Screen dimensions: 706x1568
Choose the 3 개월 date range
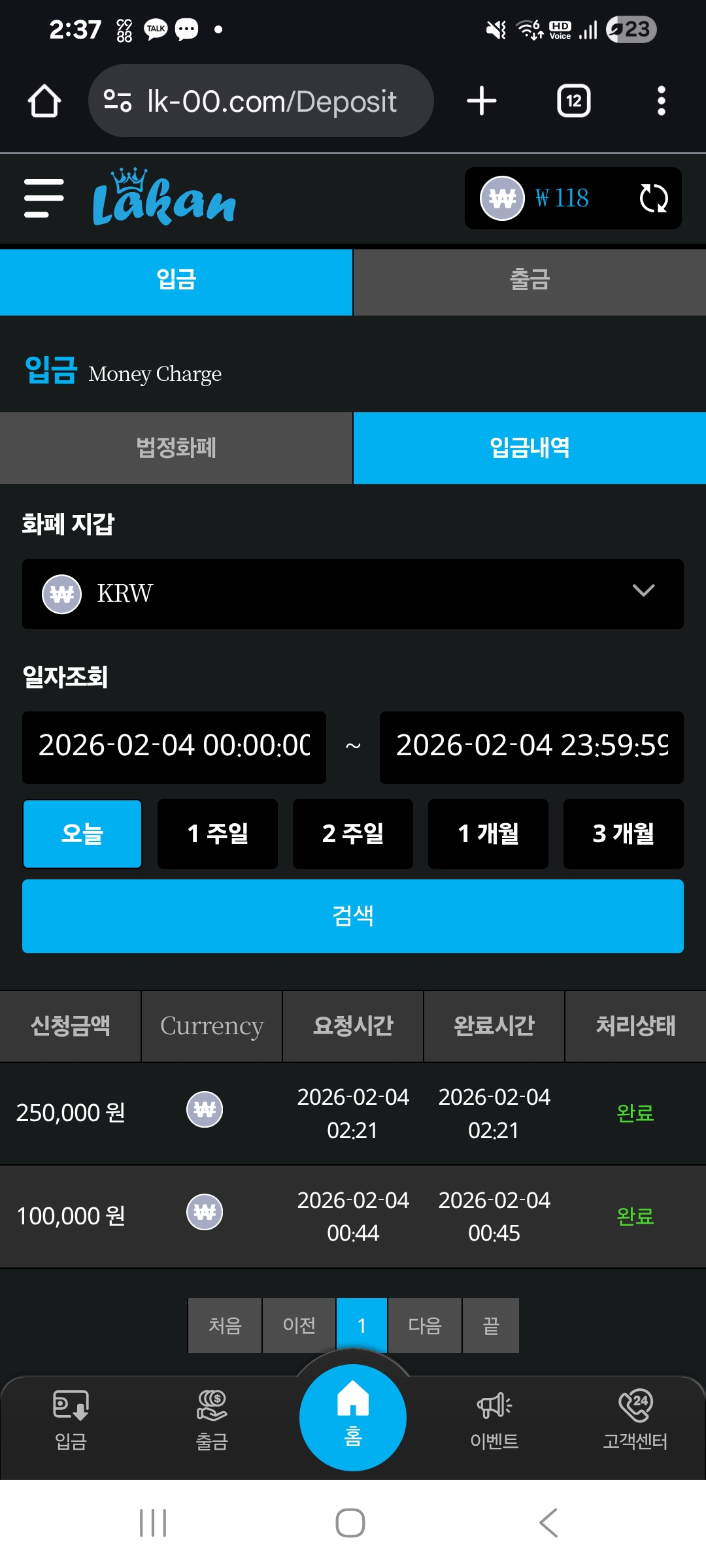click(624, 834)
